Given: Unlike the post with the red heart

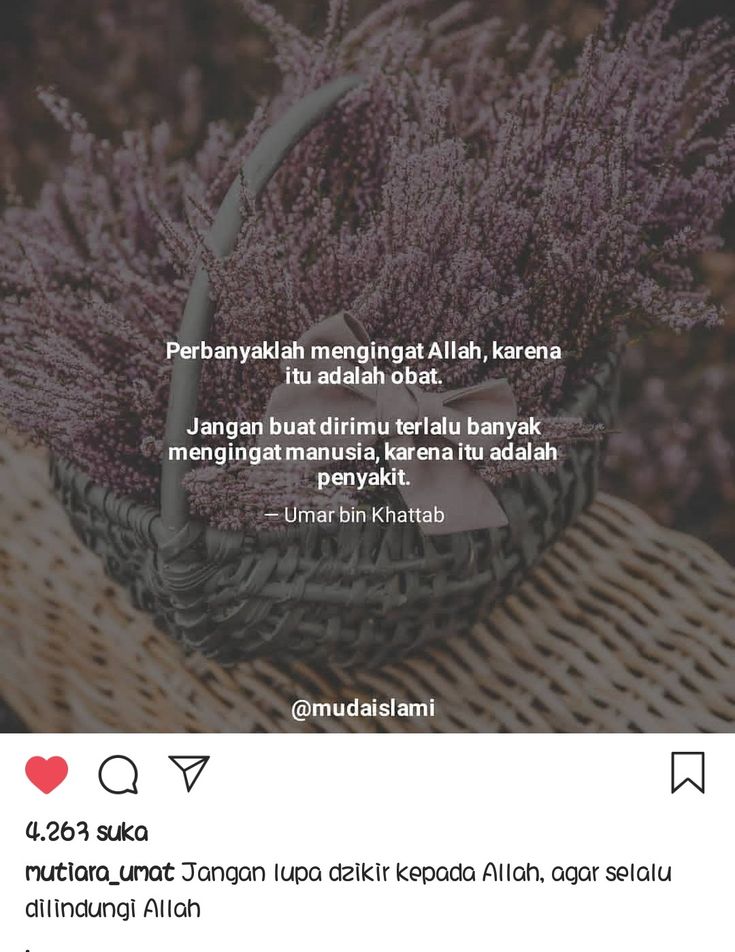Looking at the screenshot, I should coord(46,775).
